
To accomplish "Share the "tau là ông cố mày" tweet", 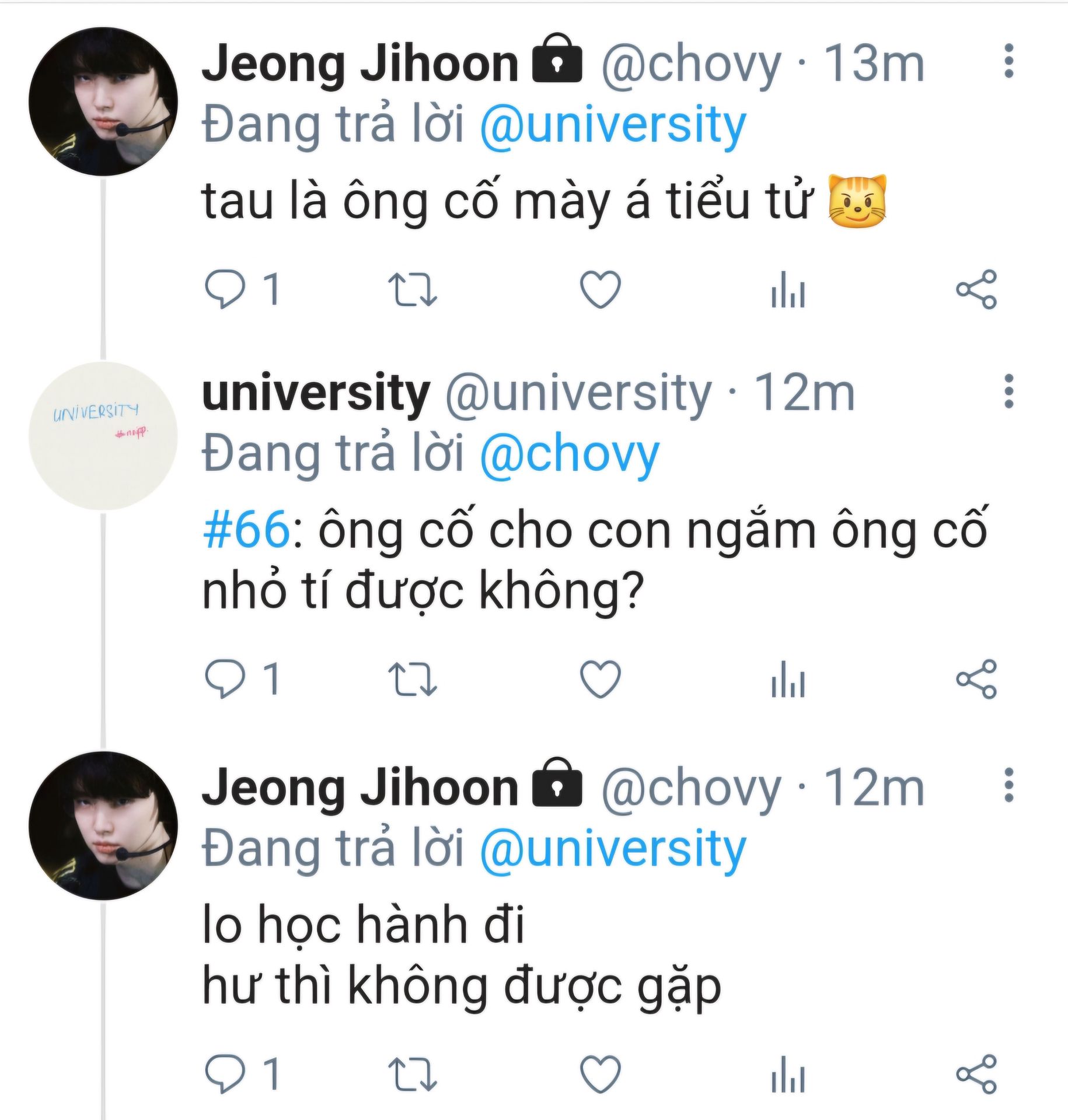I will (976, 289).
